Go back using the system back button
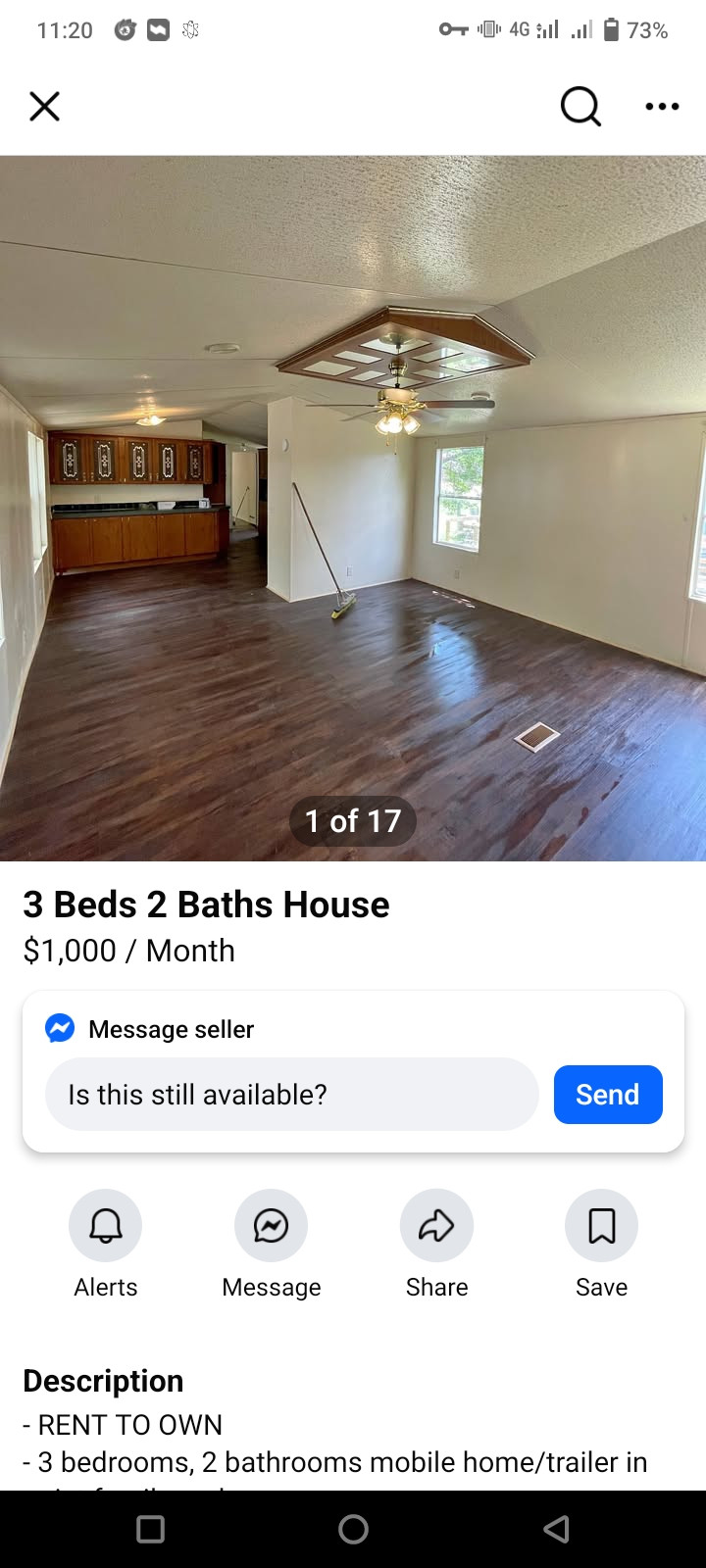Image resolution: width=706 pixels, height=1568 pixels. [556, 1529]
